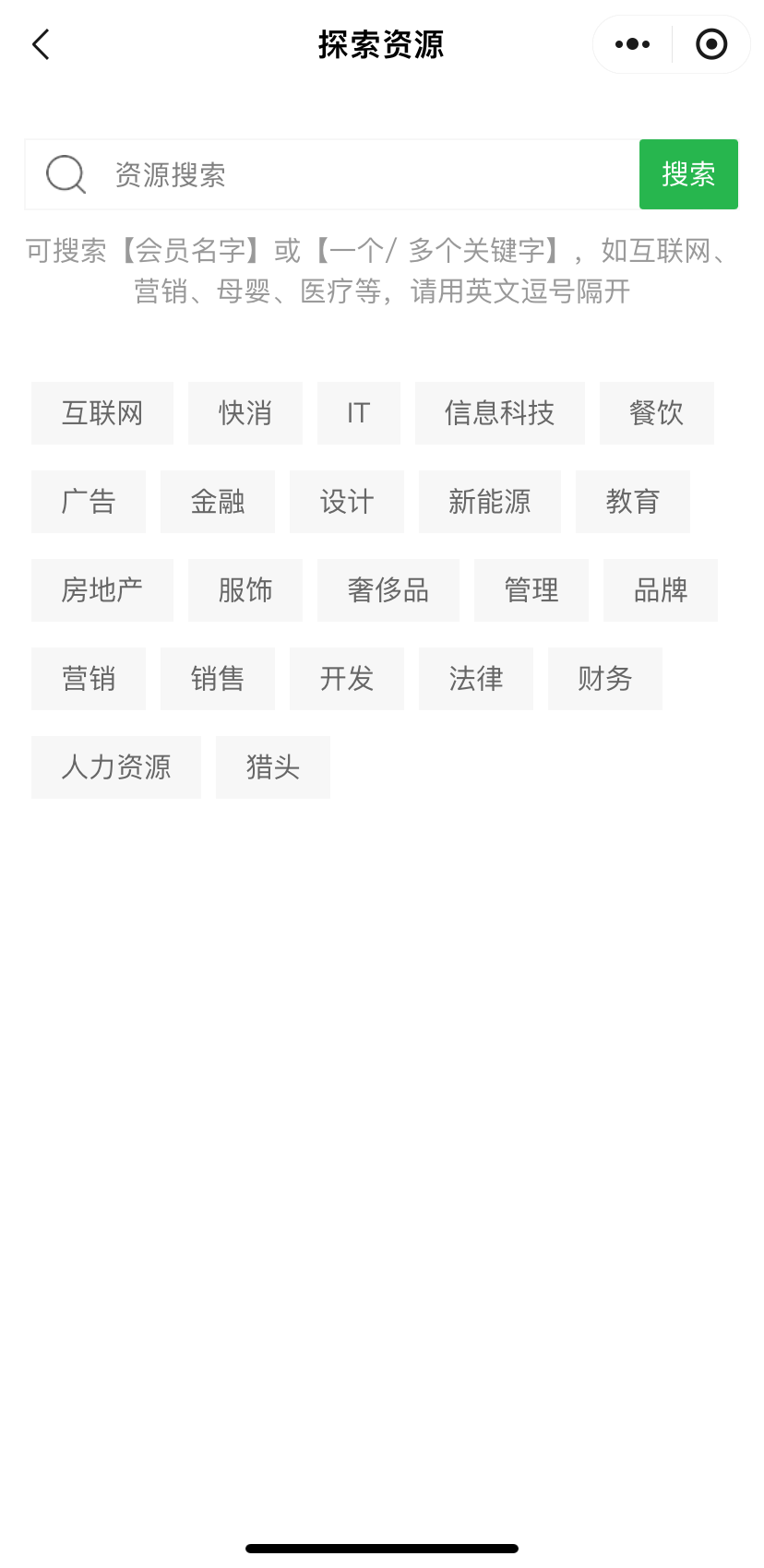Choose the 人力资源 tag
764x1568 pixels.
click(116, 767)
